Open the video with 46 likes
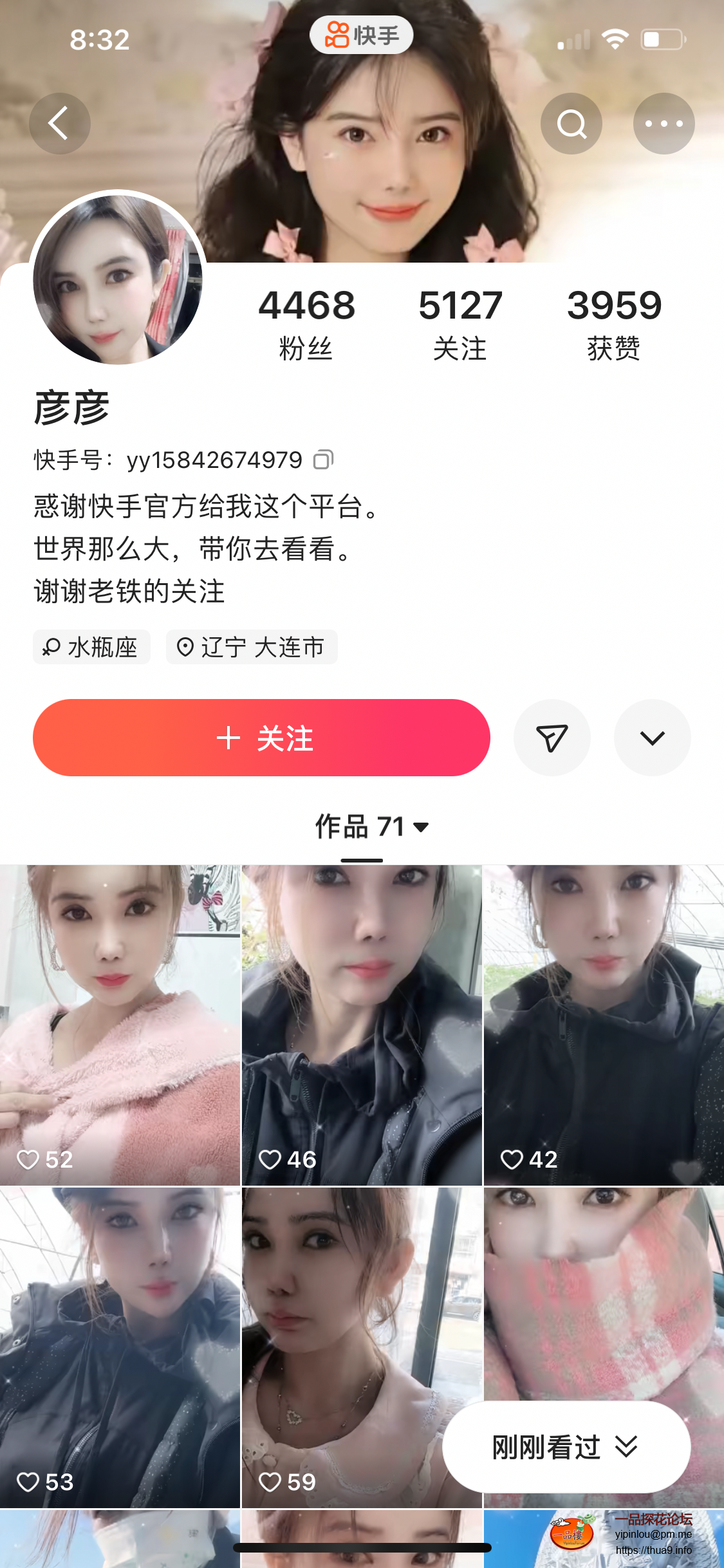 362,1025
